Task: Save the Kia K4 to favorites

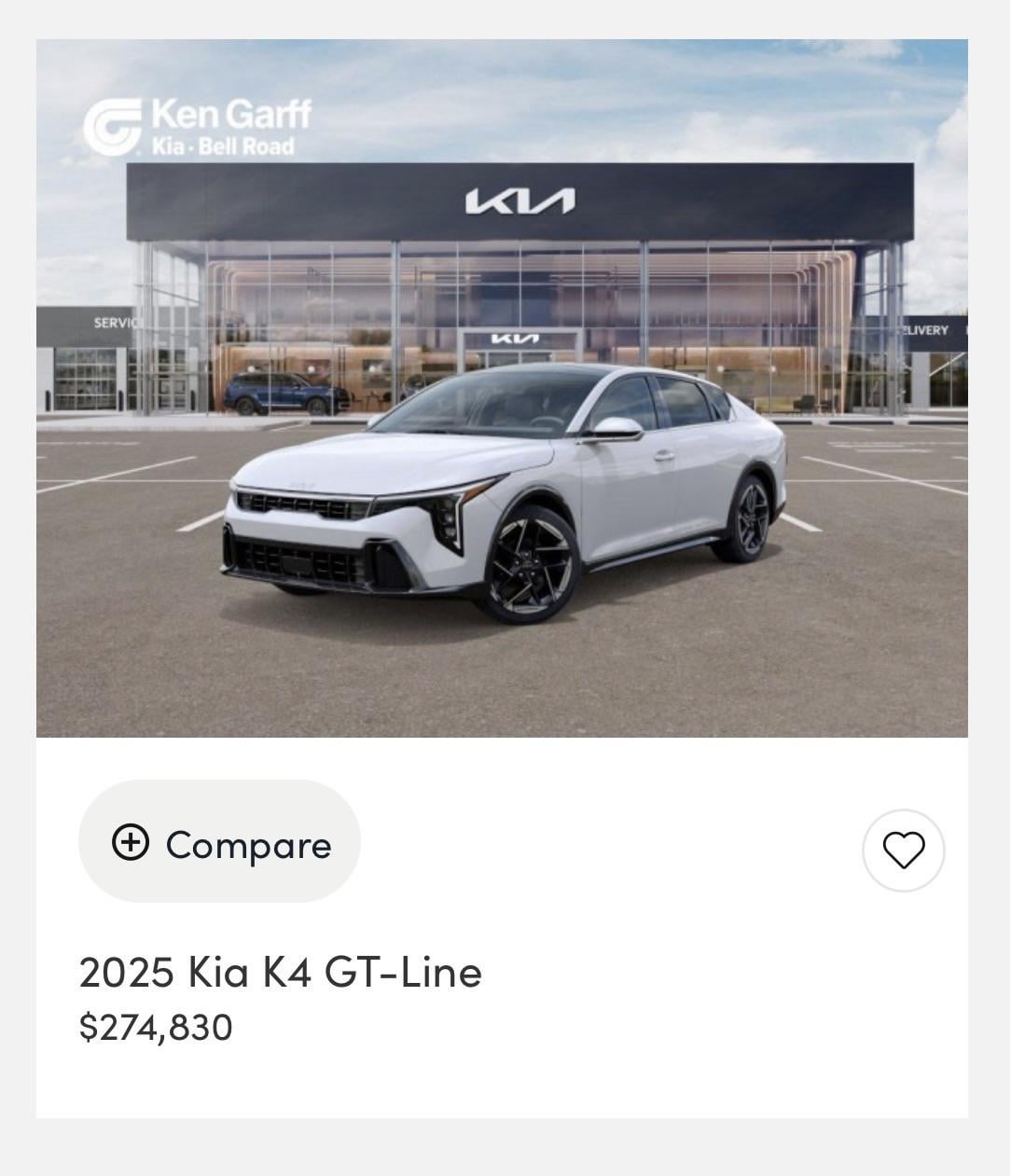Action: tap(903, 850)
